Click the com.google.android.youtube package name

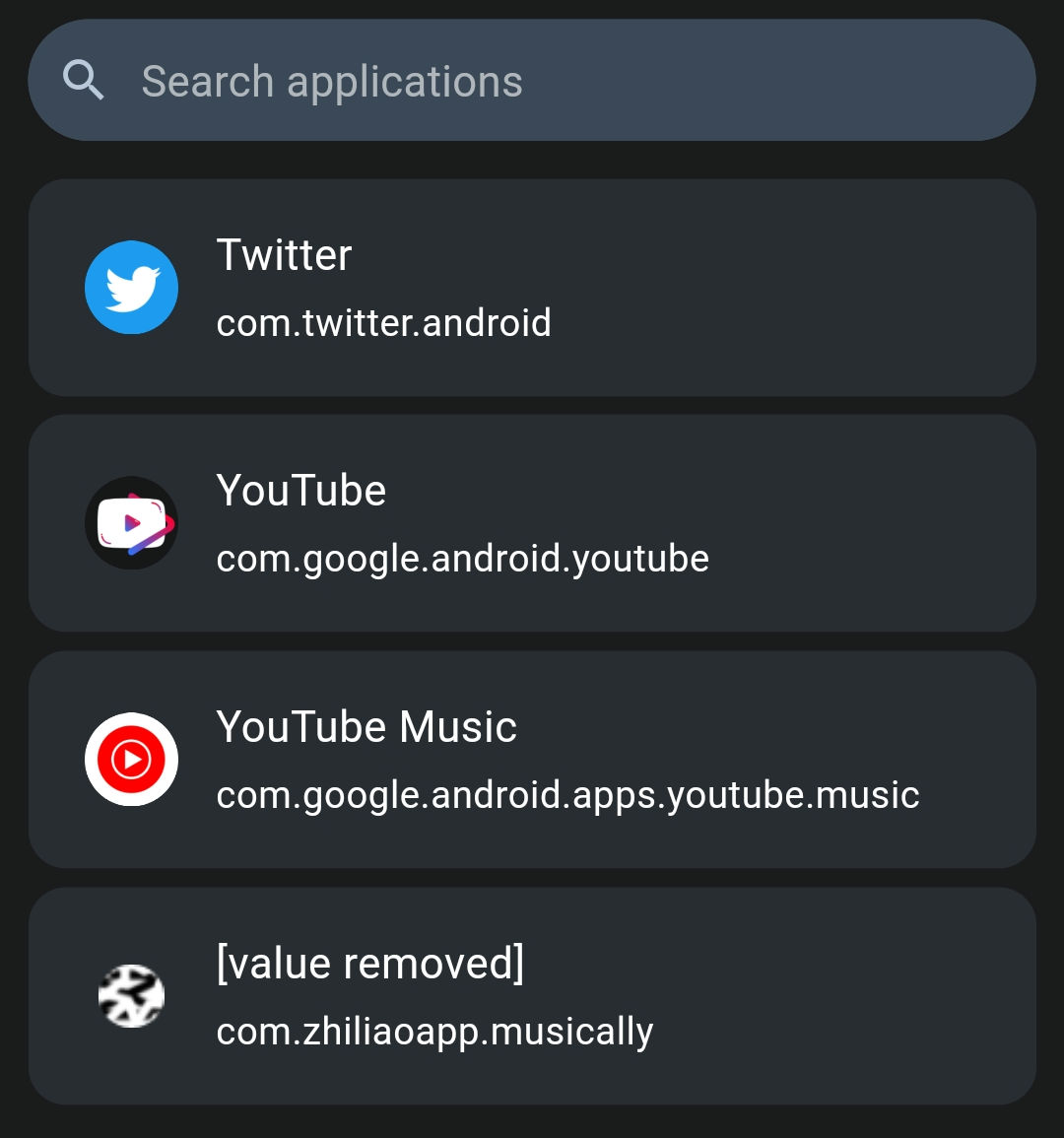tap(462, 558)
